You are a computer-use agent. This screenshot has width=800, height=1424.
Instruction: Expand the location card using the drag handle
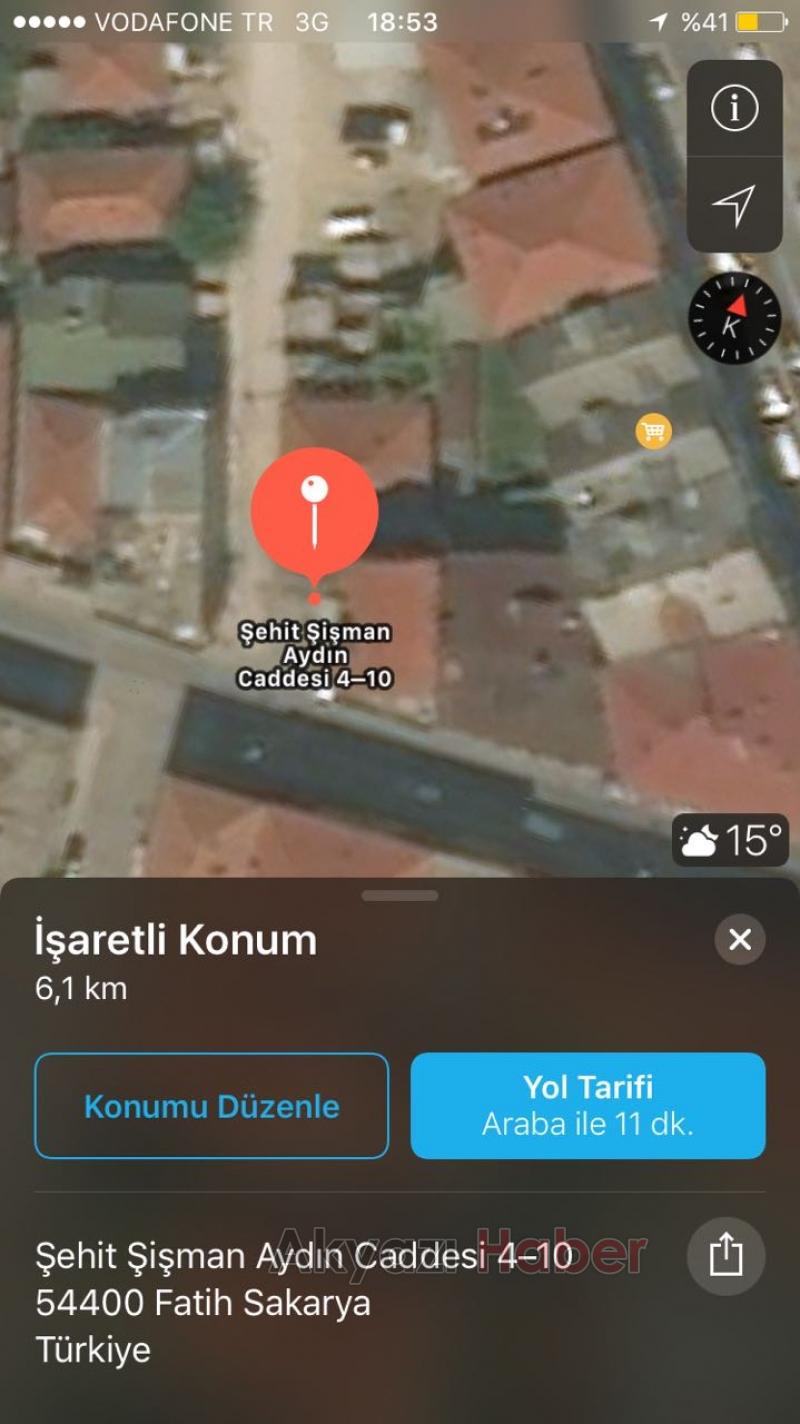[x=400, y=893]
